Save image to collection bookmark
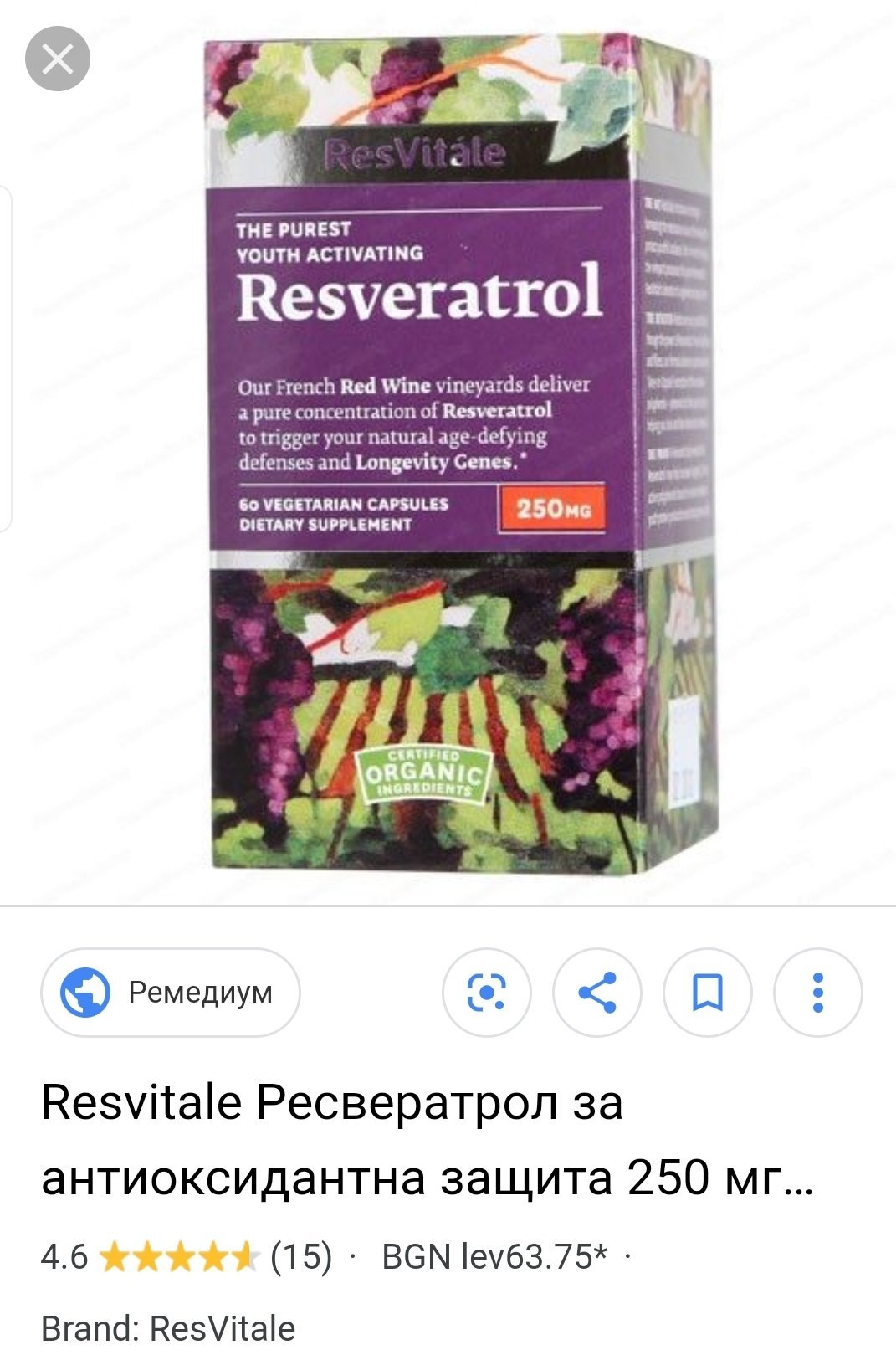This screenshot has width=896, height=1360. tap(707, 993)
